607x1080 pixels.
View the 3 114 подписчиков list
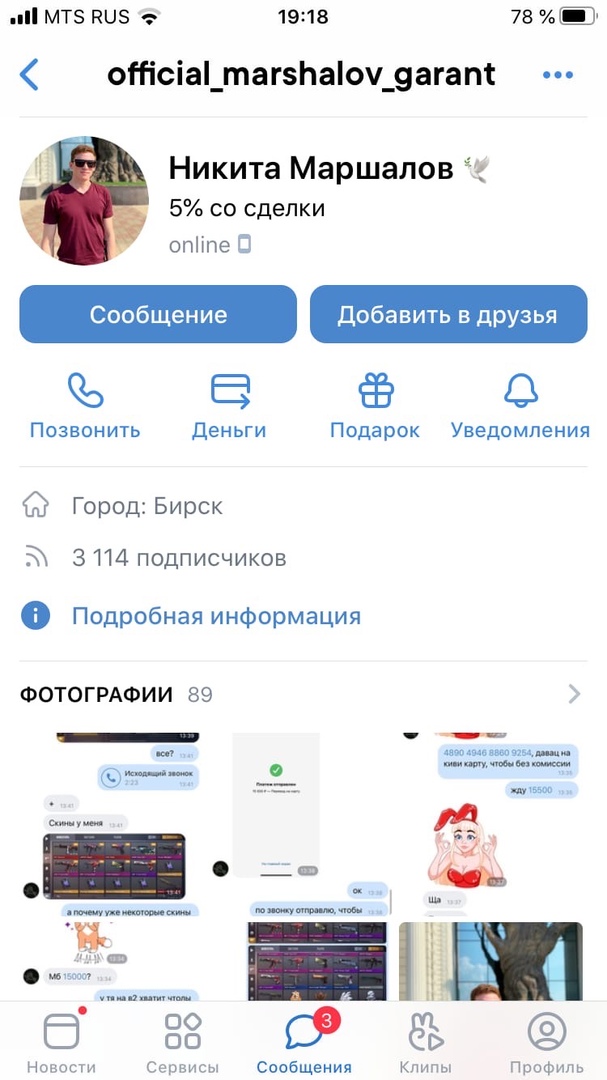point(178,558)
